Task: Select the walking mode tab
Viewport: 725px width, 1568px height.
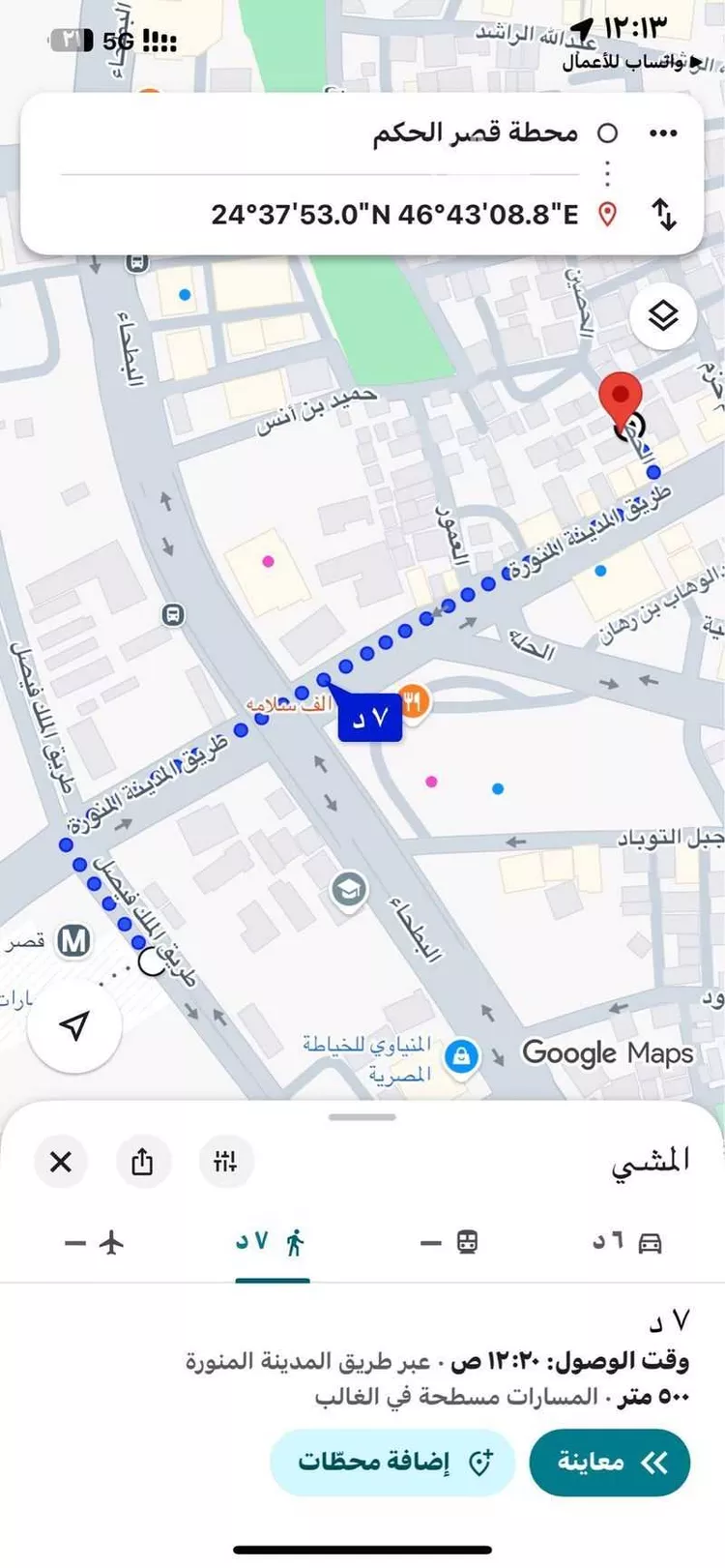Action: point(272,1242)
